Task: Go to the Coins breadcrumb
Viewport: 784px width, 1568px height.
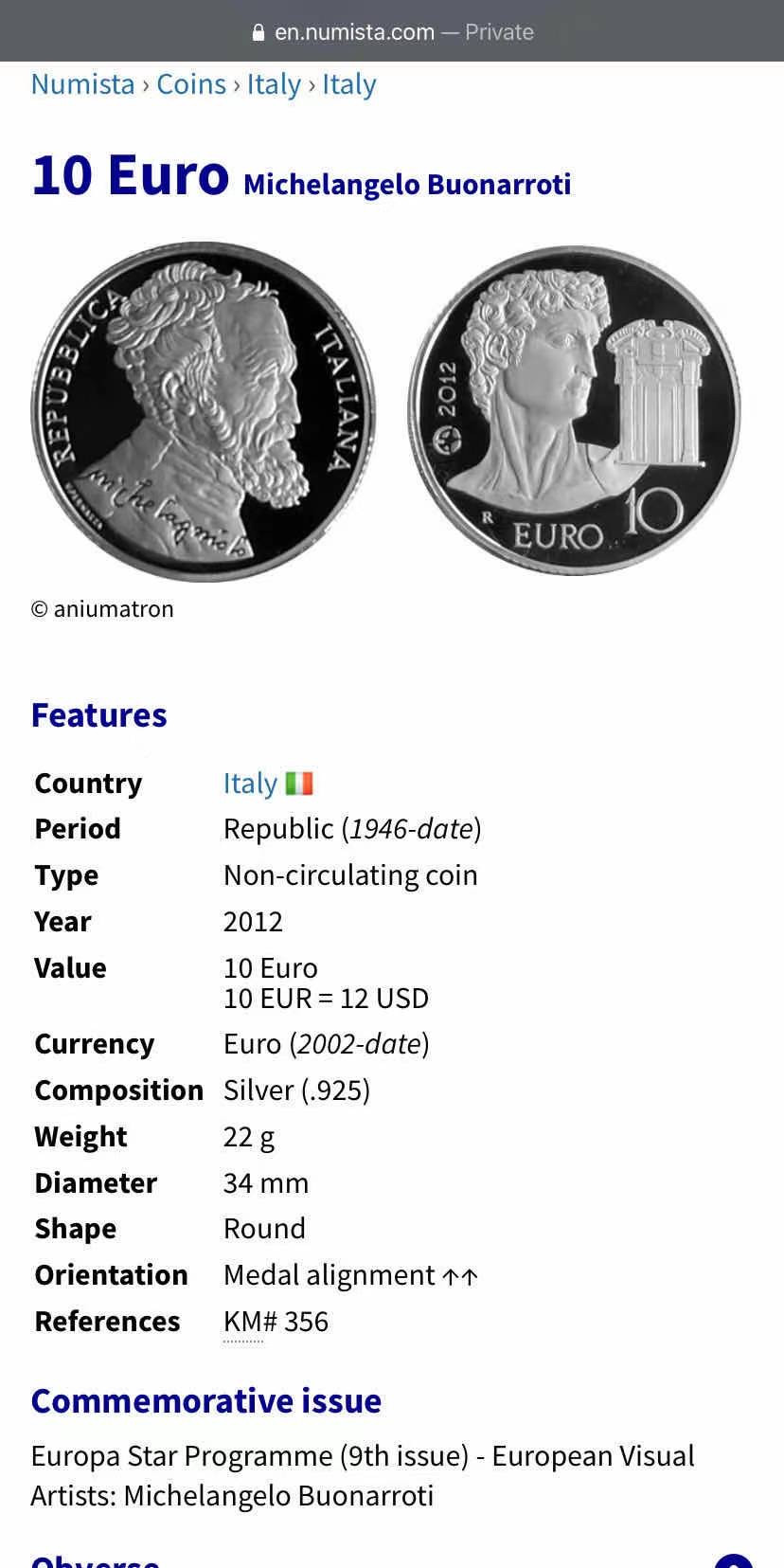Action: pos(191,84)
